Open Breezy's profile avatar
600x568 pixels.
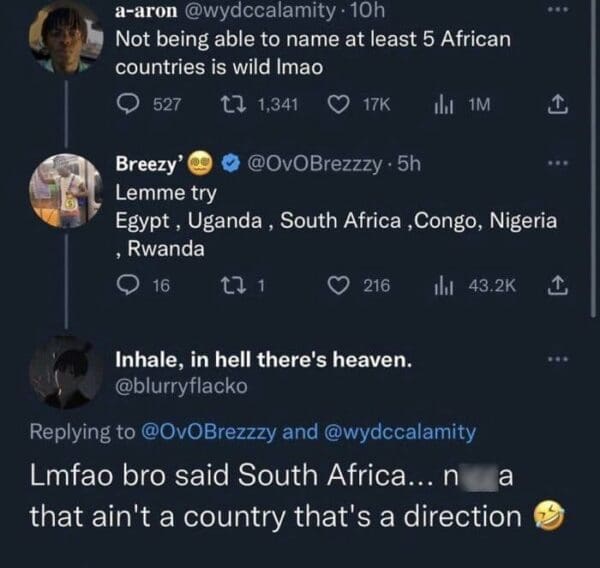[64, 190]
